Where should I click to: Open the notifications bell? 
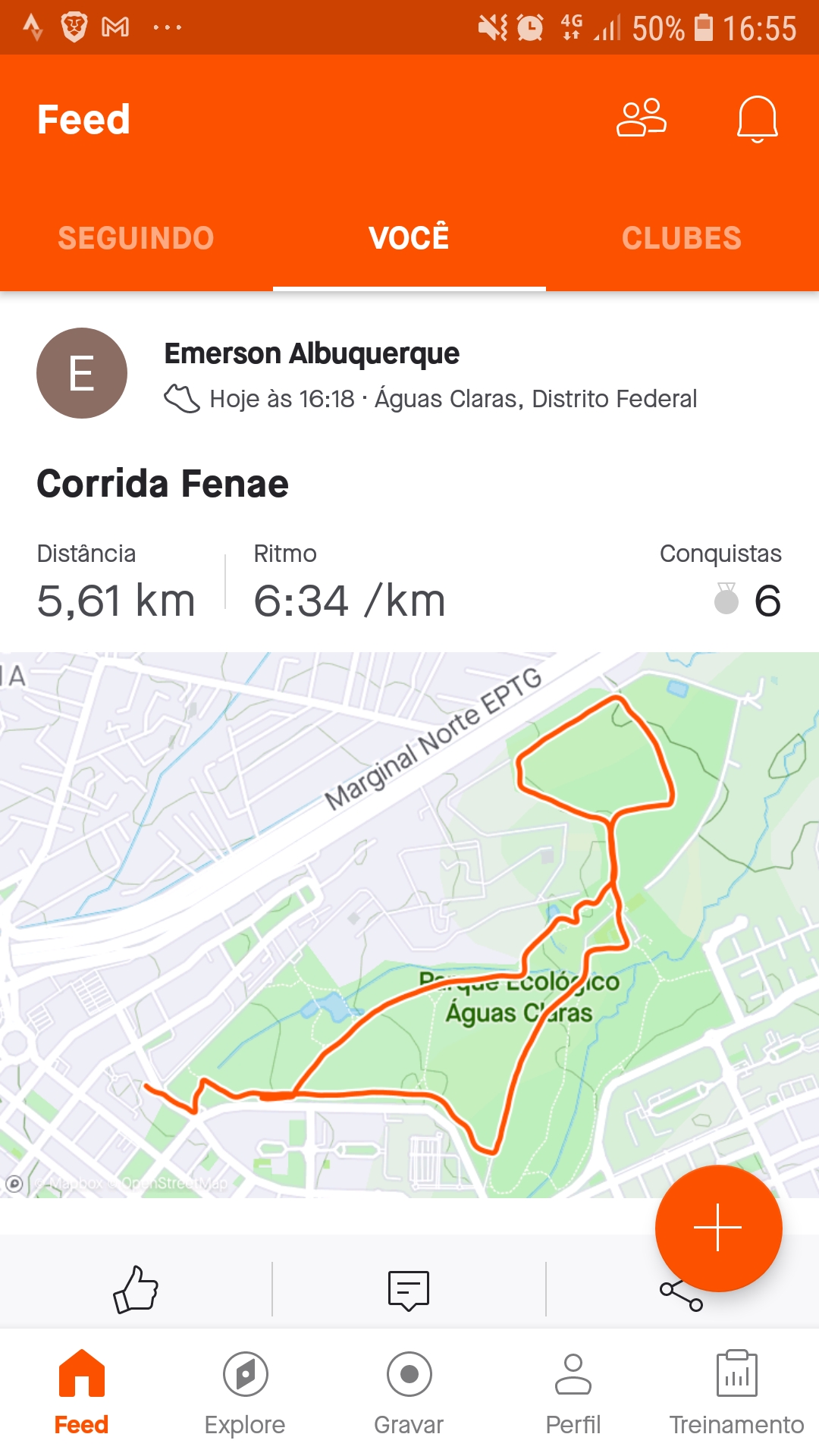758,119
